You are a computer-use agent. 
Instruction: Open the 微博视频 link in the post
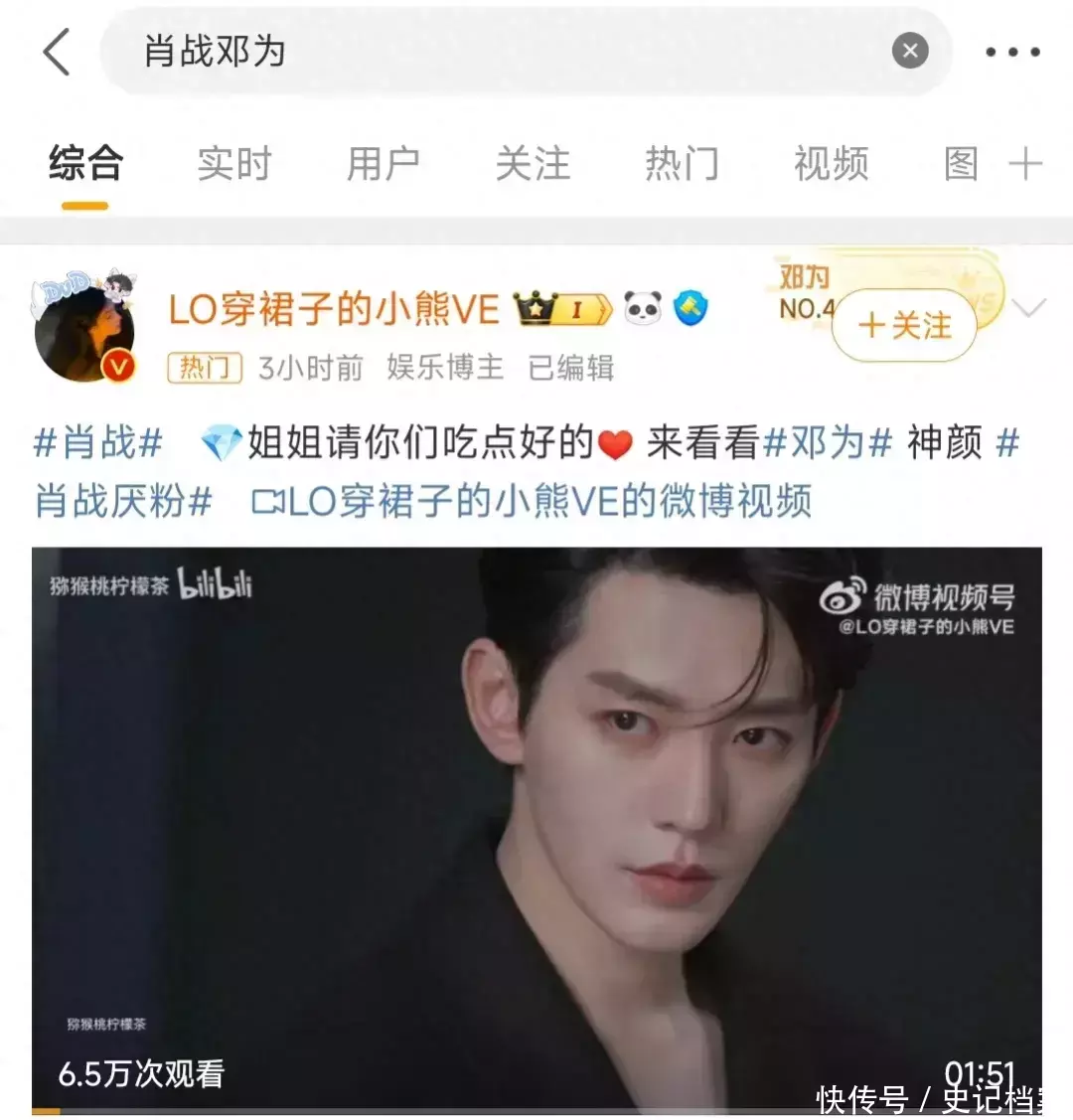tap(532, 501)
